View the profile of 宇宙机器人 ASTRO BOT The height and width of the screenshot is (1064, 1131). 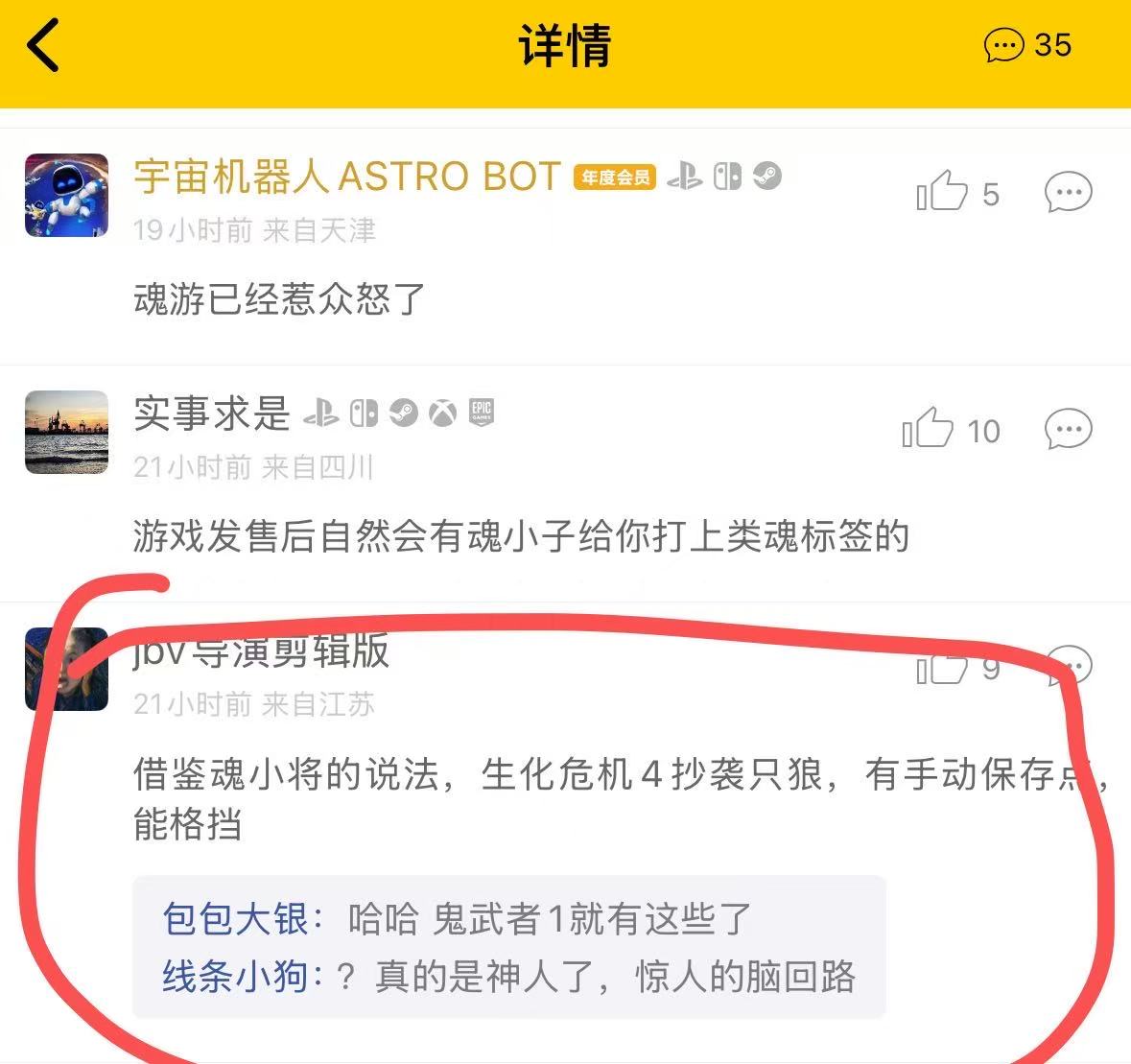click(x=346, y=177)
